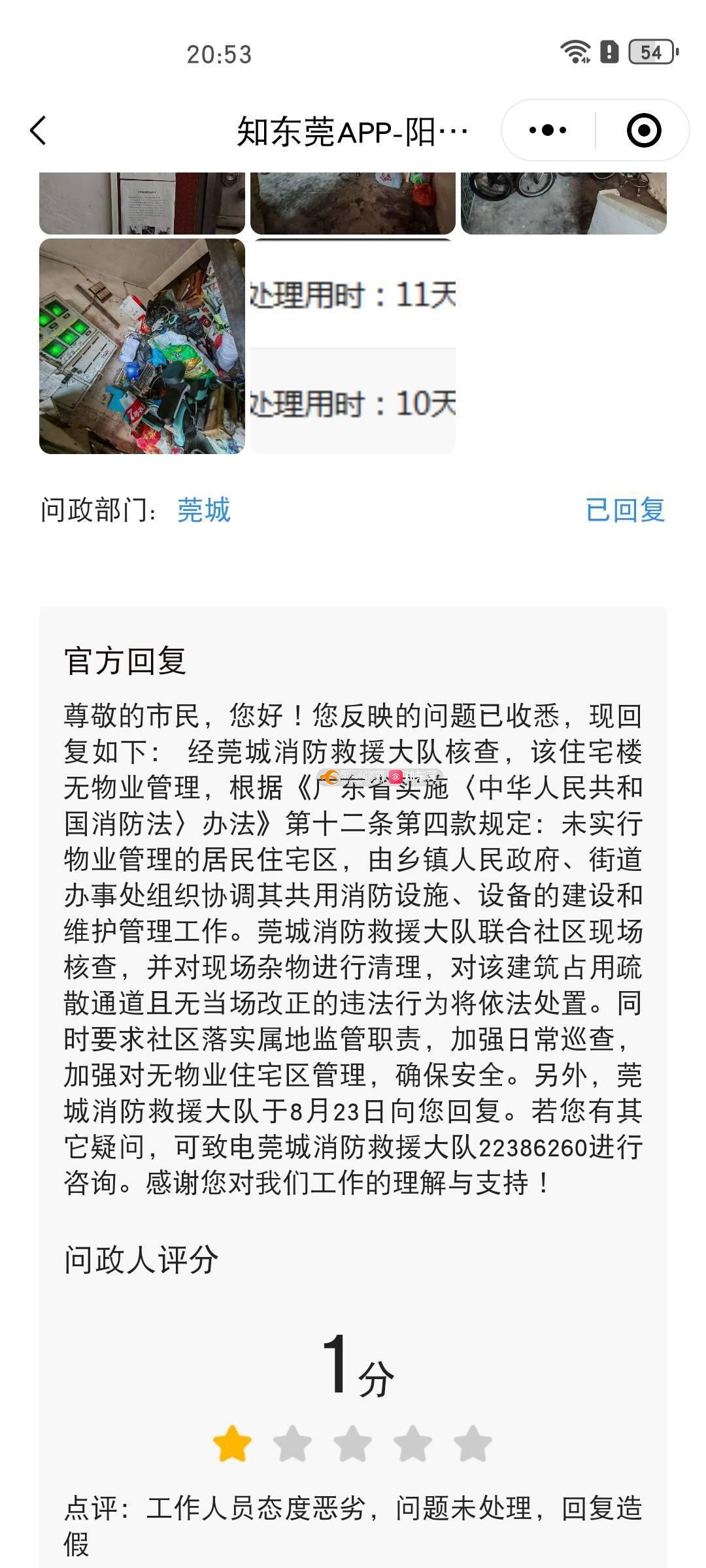Open the top-right photo with bicycles
The height and width of the screenshot is (1568, 706).
(563, 203)
